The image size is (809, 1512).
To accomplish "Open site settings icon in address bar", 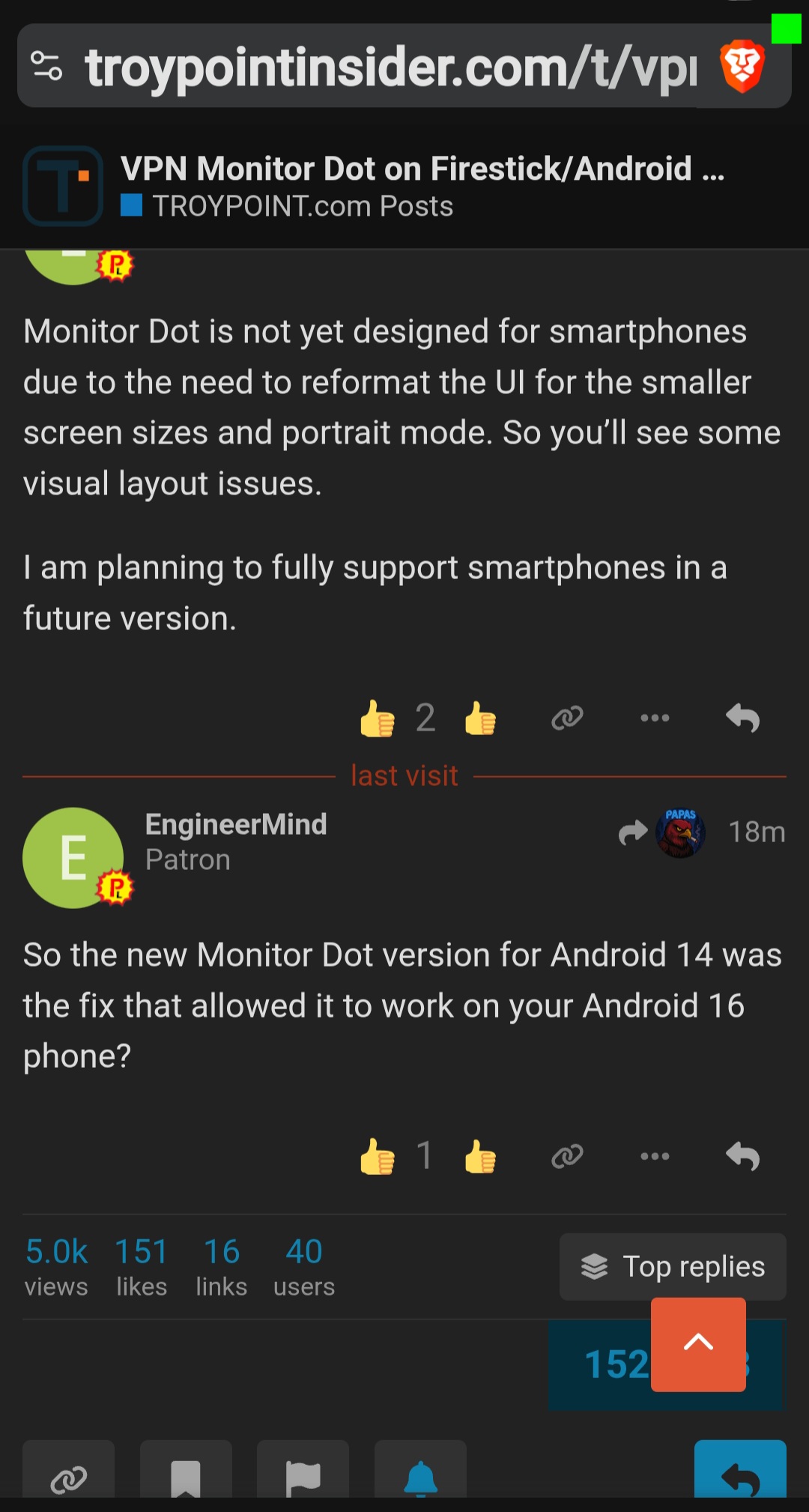I will click(x=47, y=67).
